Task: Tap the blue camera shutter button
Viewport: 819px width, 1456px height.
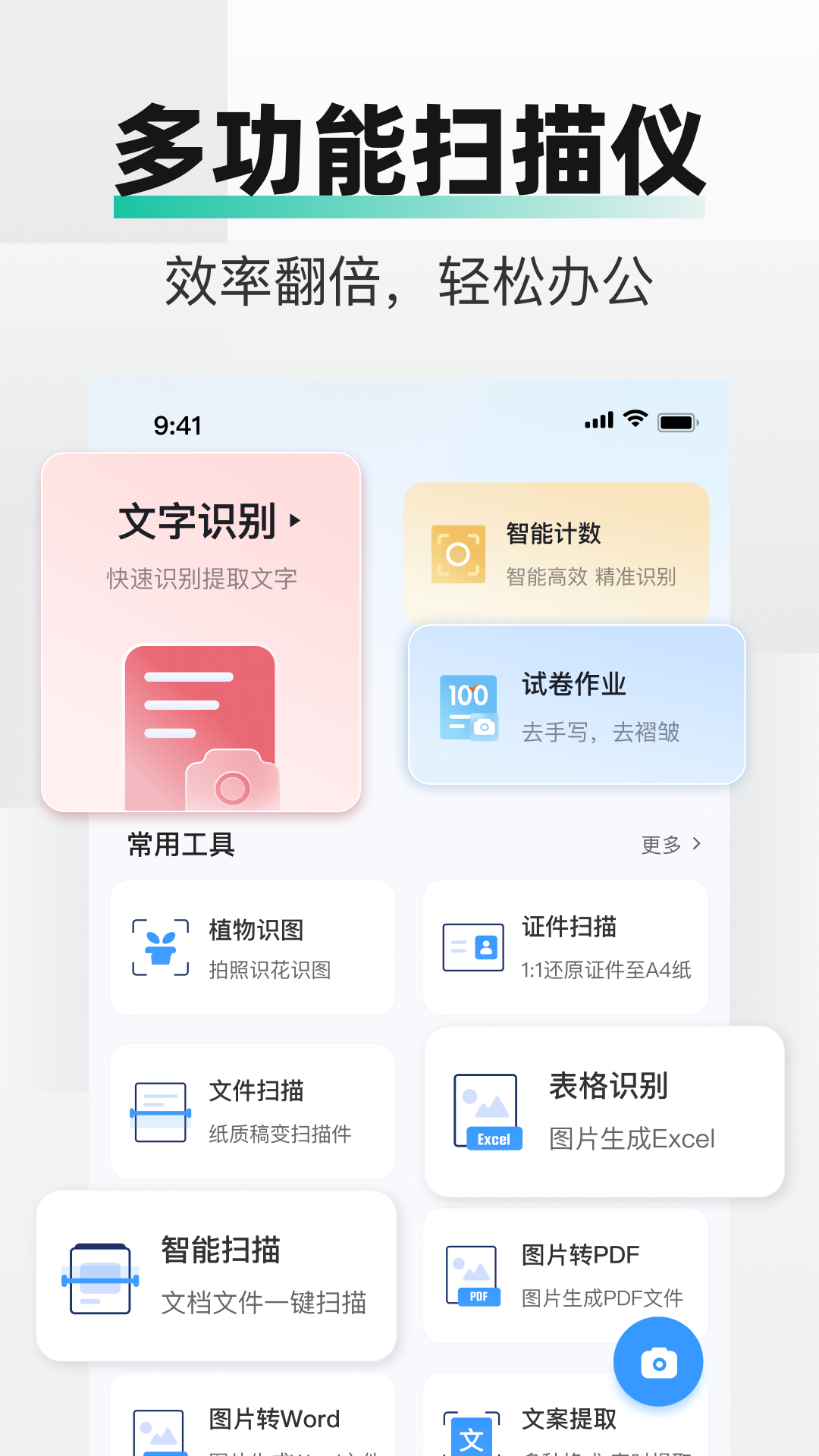Action: pyautogui.click(x=657, y=1361)
